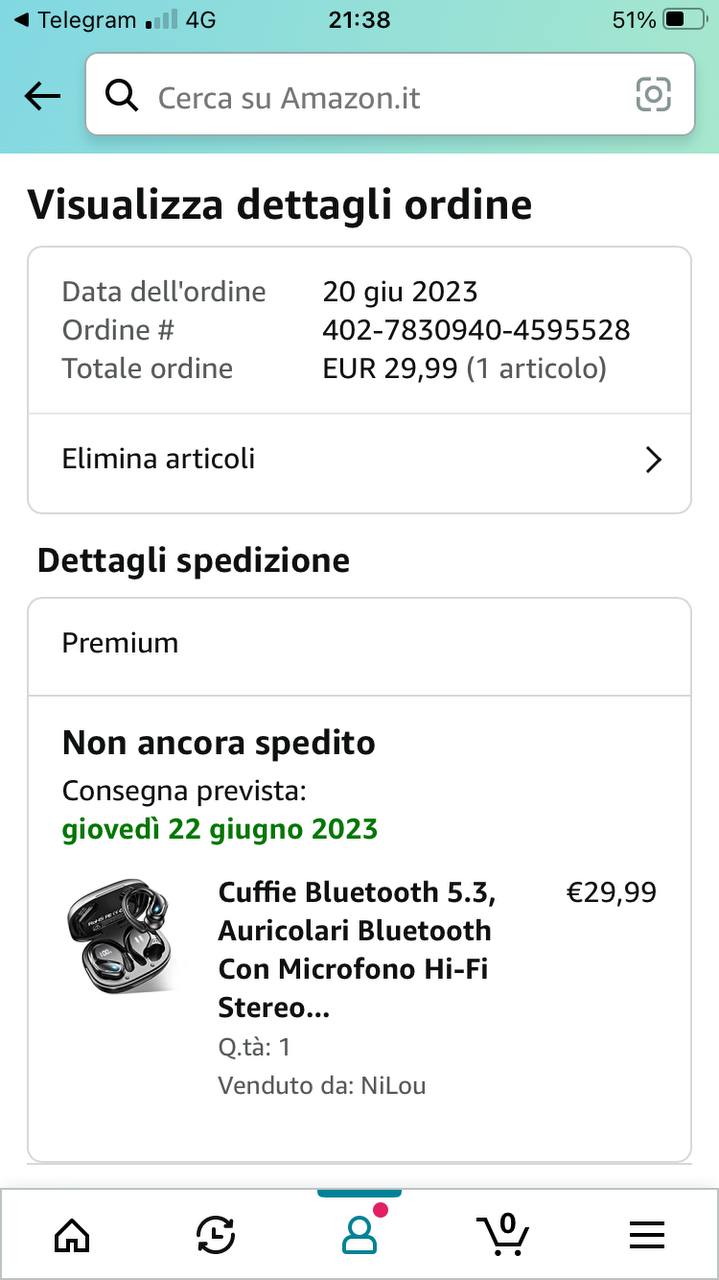Open the shopping cart tab
The height and width of the screenshot is (1280, 719).
[502, 1236]
